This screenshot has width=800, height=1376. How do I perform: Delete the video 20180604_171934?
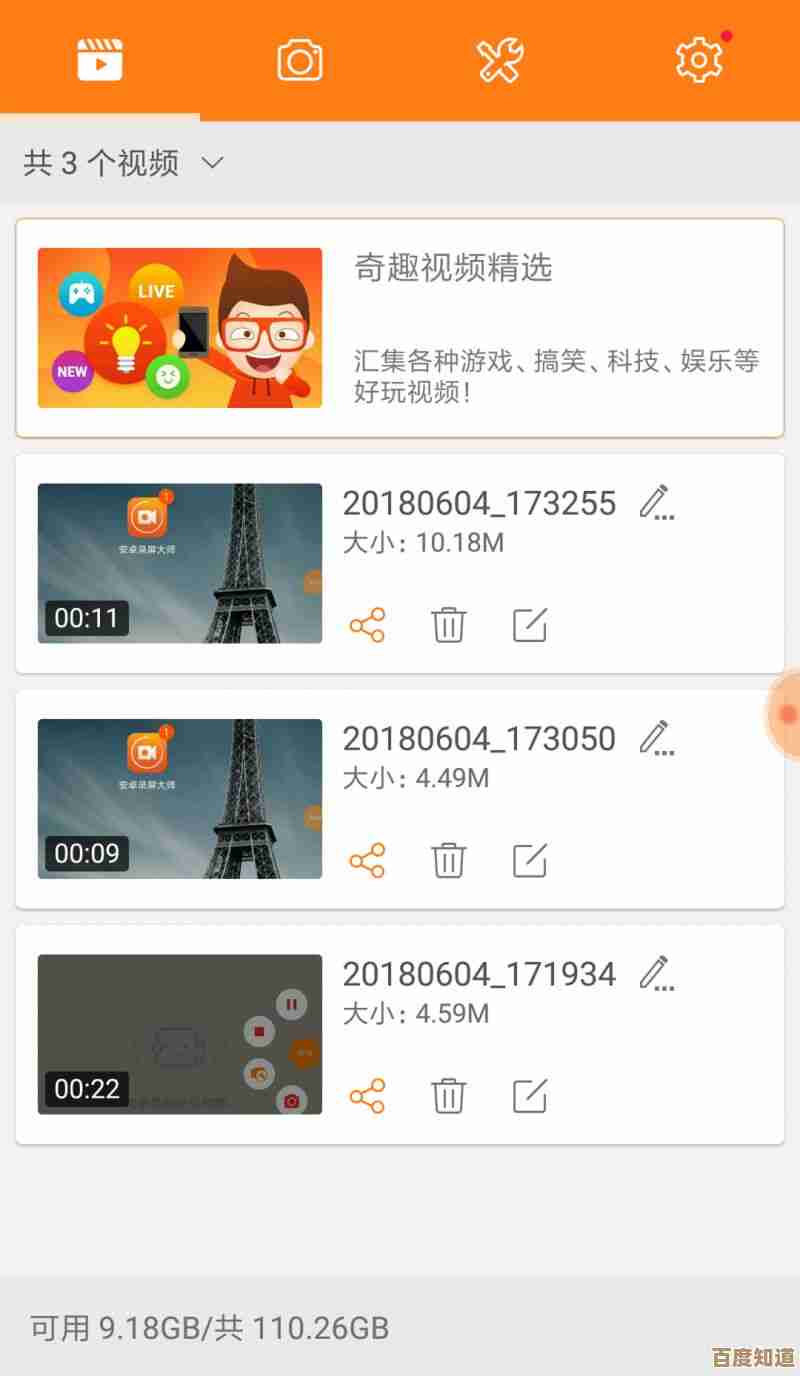click(448, 1093)
